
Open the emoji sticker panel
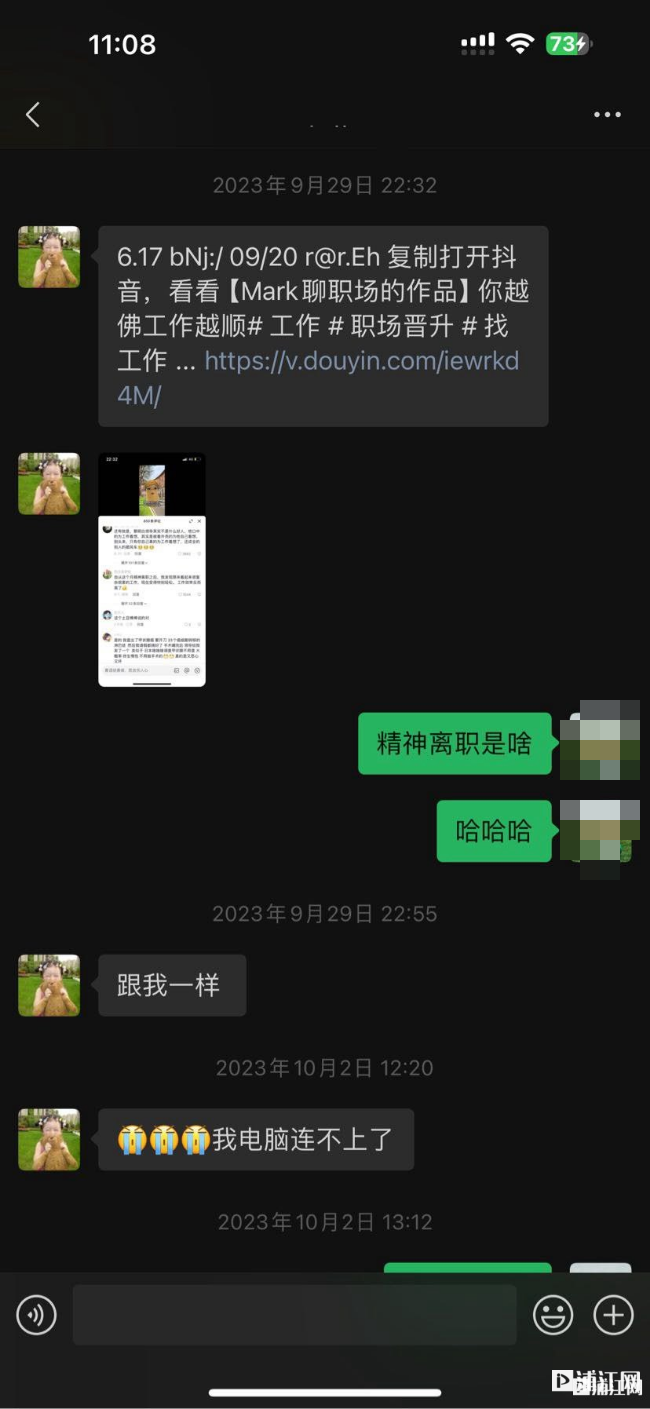pyautogui.click(x=552, y=1315)
